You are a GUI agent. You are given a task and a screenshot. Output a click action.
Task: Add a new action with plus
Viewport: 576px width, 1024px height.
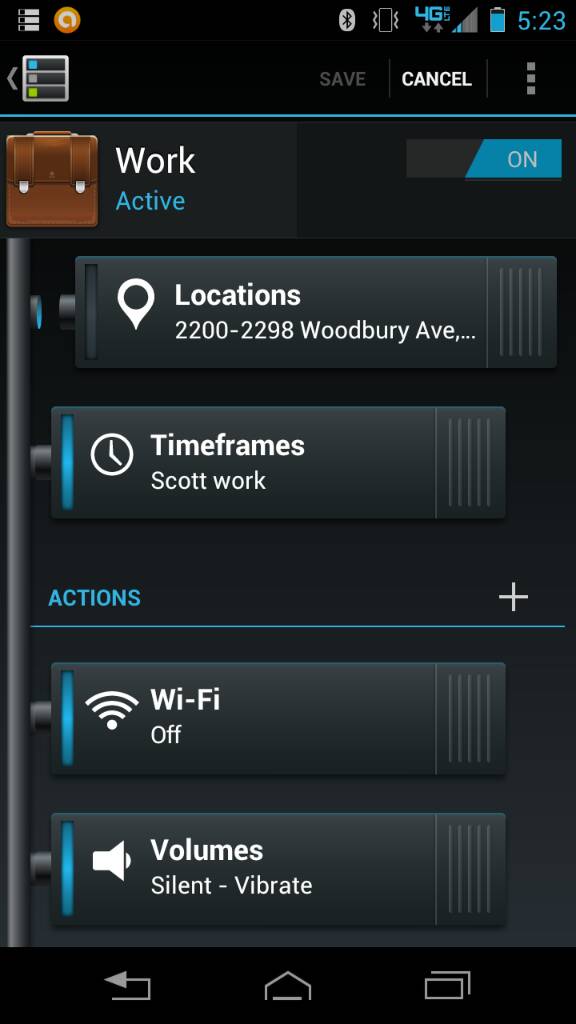[x=513, y=597]
